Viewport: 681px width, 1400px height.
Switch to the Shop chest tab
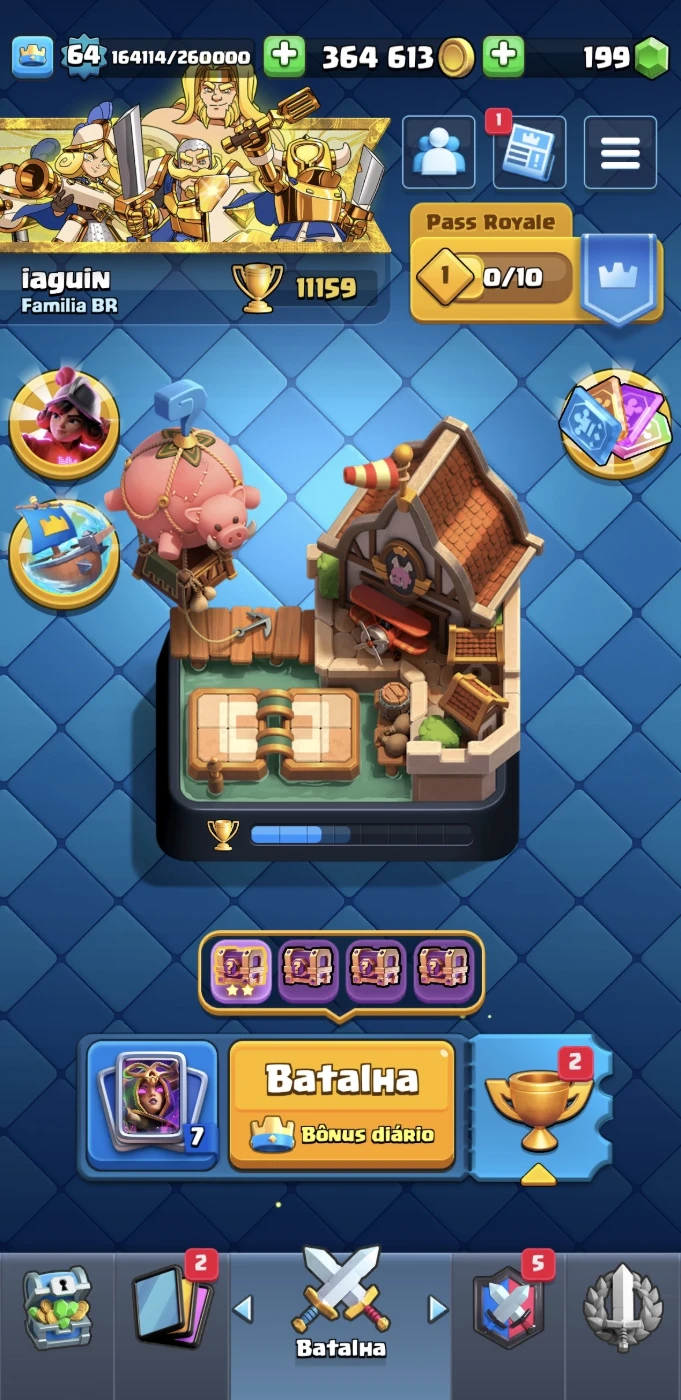[x=56, y=1309]
